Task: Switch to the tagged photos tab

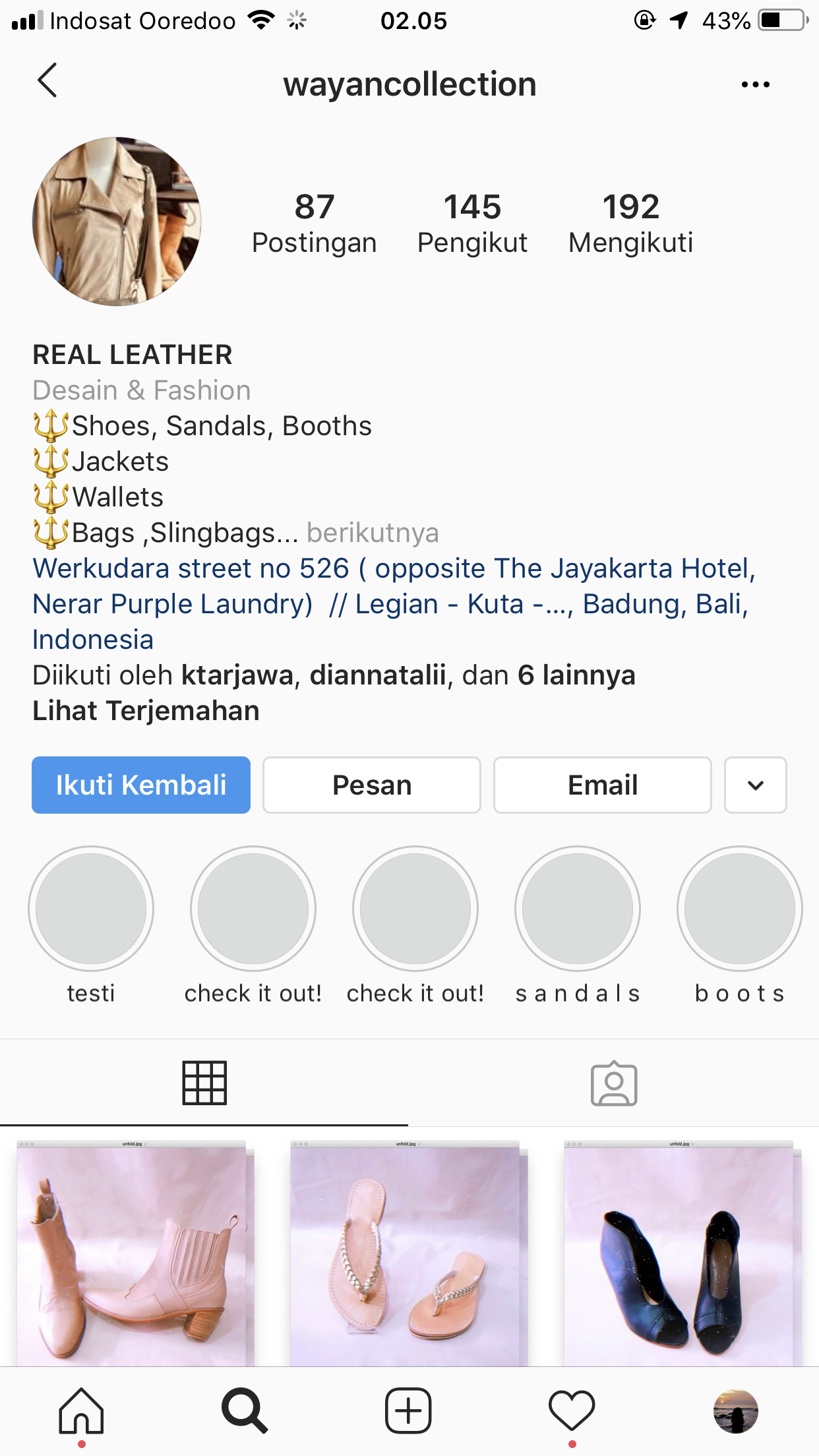Action: [613, 1083]
